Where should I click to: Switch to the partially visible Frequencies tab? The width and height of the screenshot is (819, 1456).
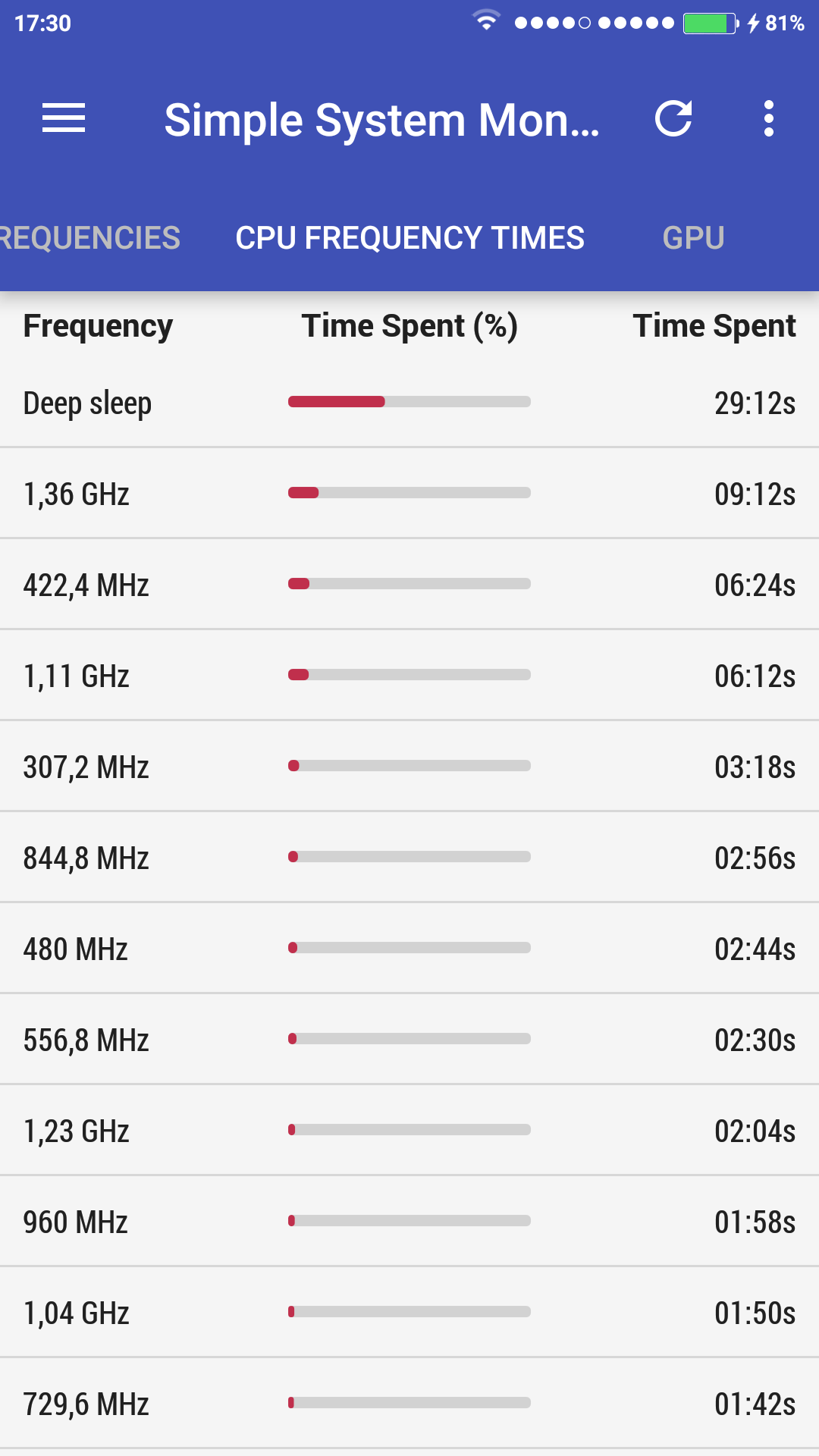pyautogui.click(x=89, y=238)
